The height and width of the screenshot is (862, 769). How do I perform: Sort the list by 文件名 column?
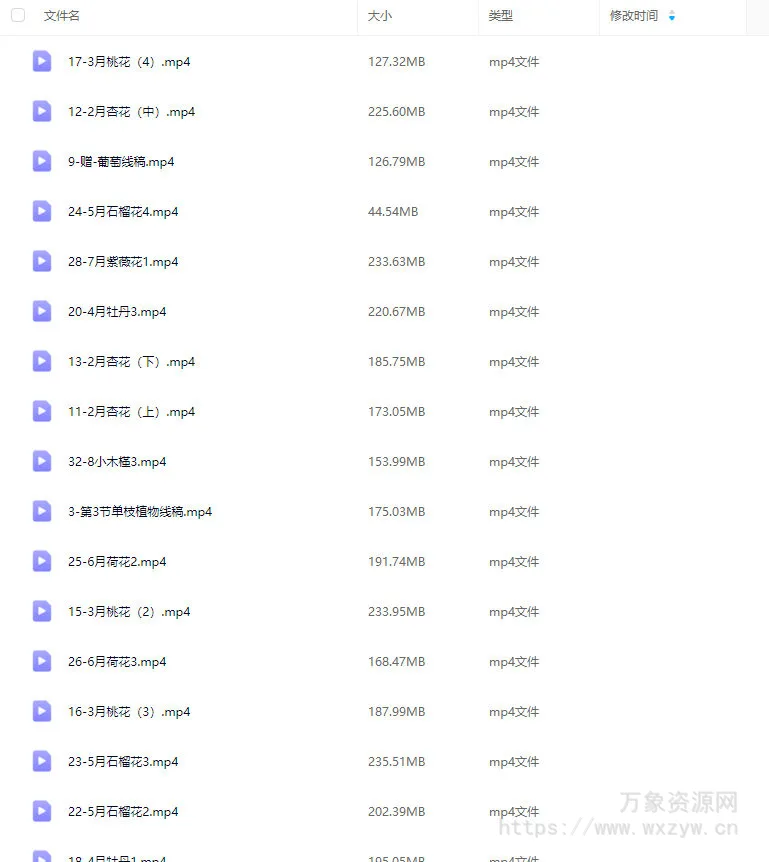[x=62, y=16]
